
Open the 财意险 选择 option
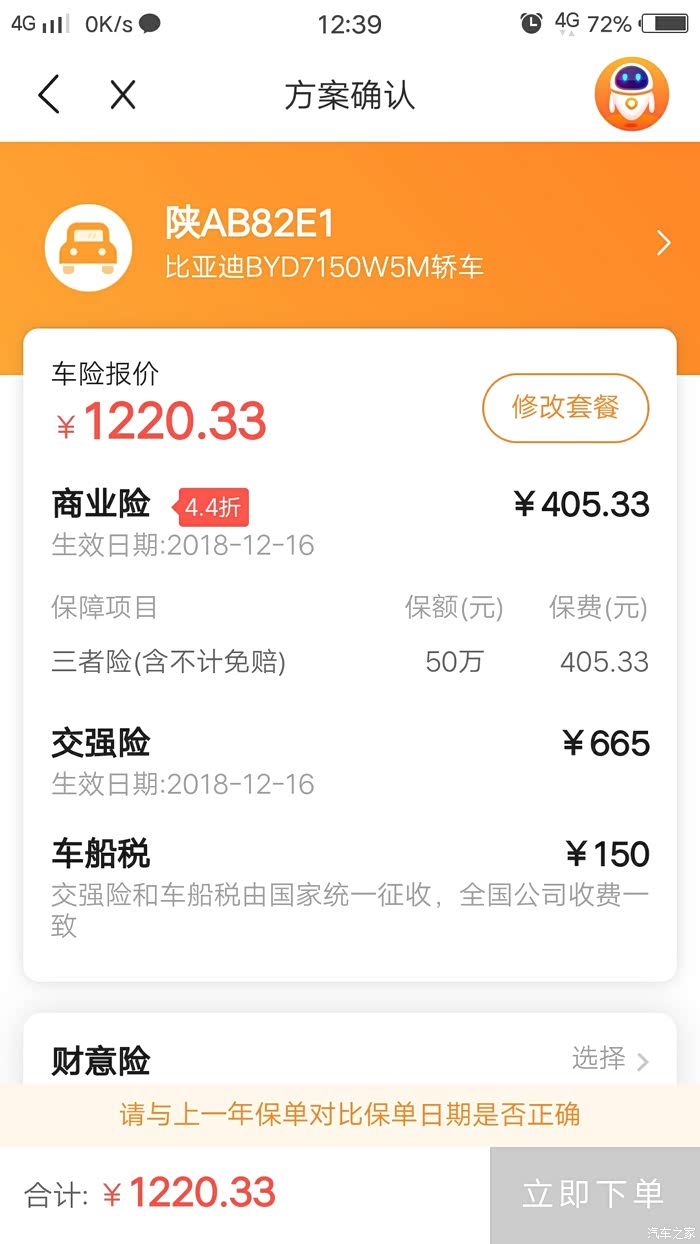(x=610, y=1059)
